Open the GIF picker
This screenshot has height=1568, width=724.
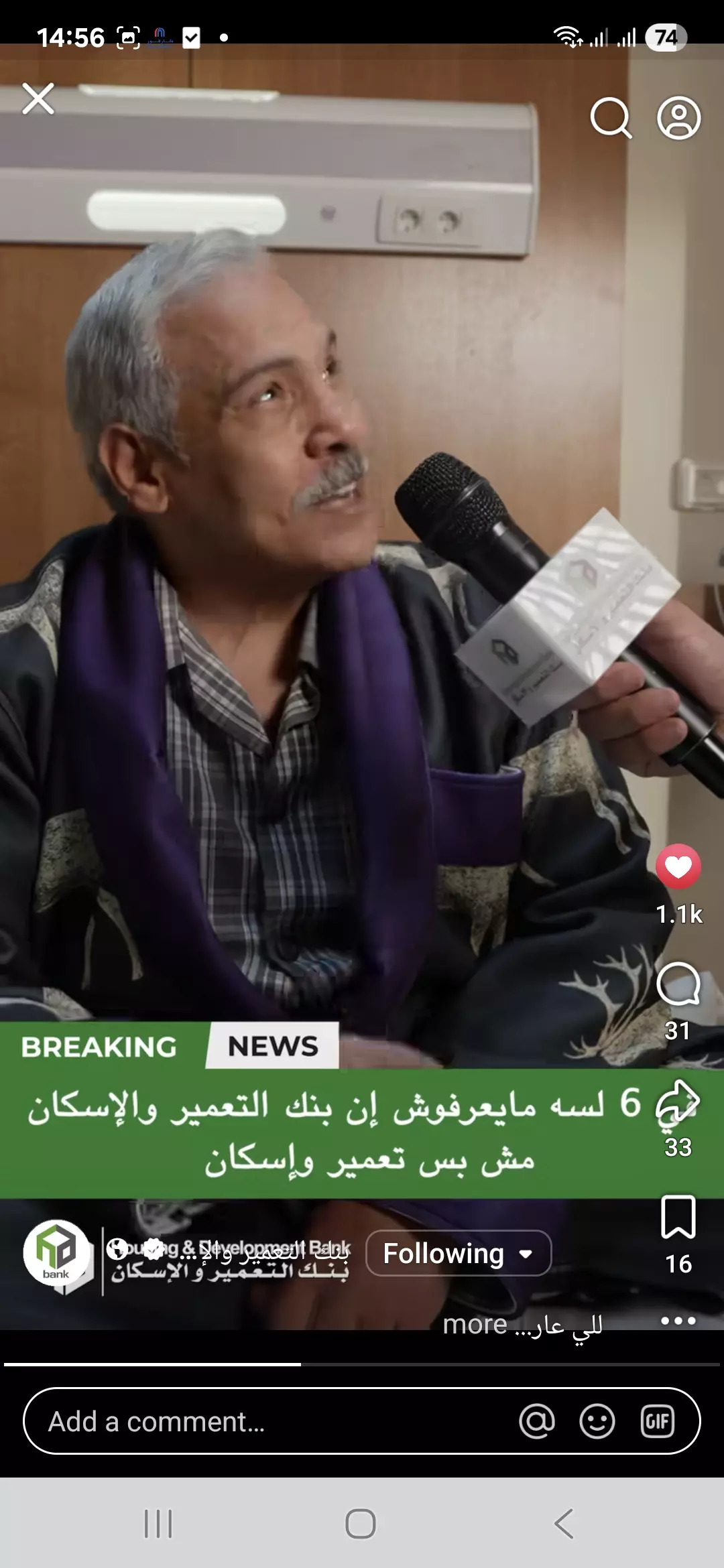[657, 1421]
